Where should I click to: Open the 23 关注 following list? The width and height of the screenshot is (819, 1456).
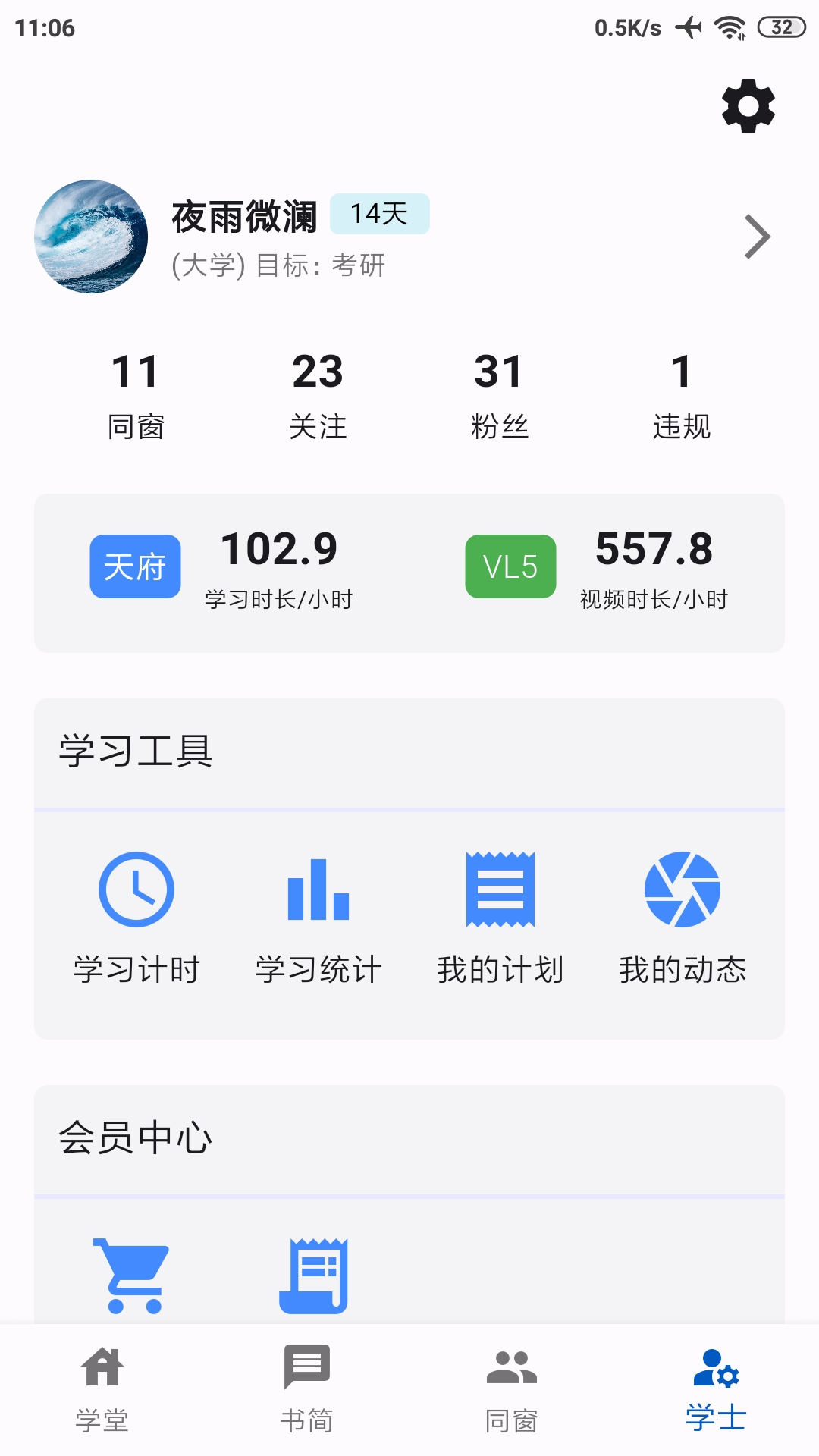click(318, 396)
